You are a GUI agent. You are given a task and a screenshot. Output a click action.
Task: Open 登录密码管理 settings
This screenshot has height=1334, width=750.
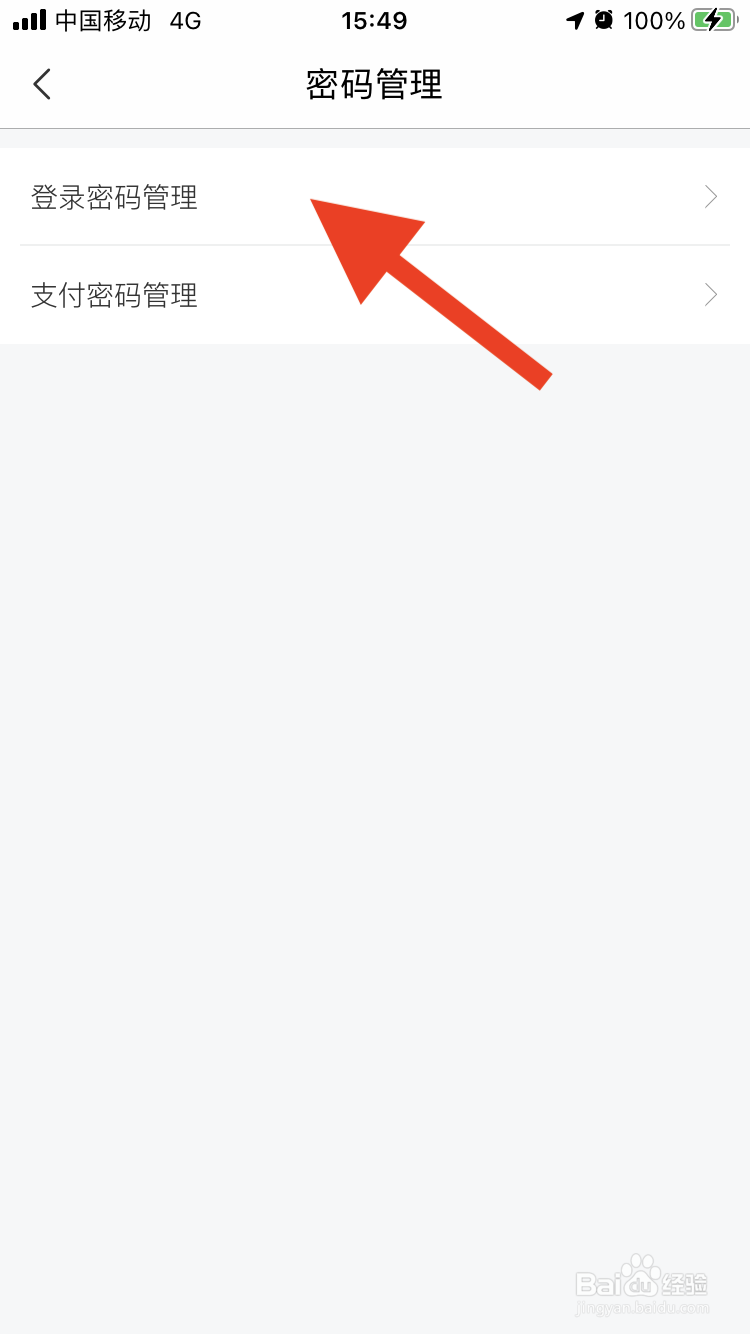point(114,197)
